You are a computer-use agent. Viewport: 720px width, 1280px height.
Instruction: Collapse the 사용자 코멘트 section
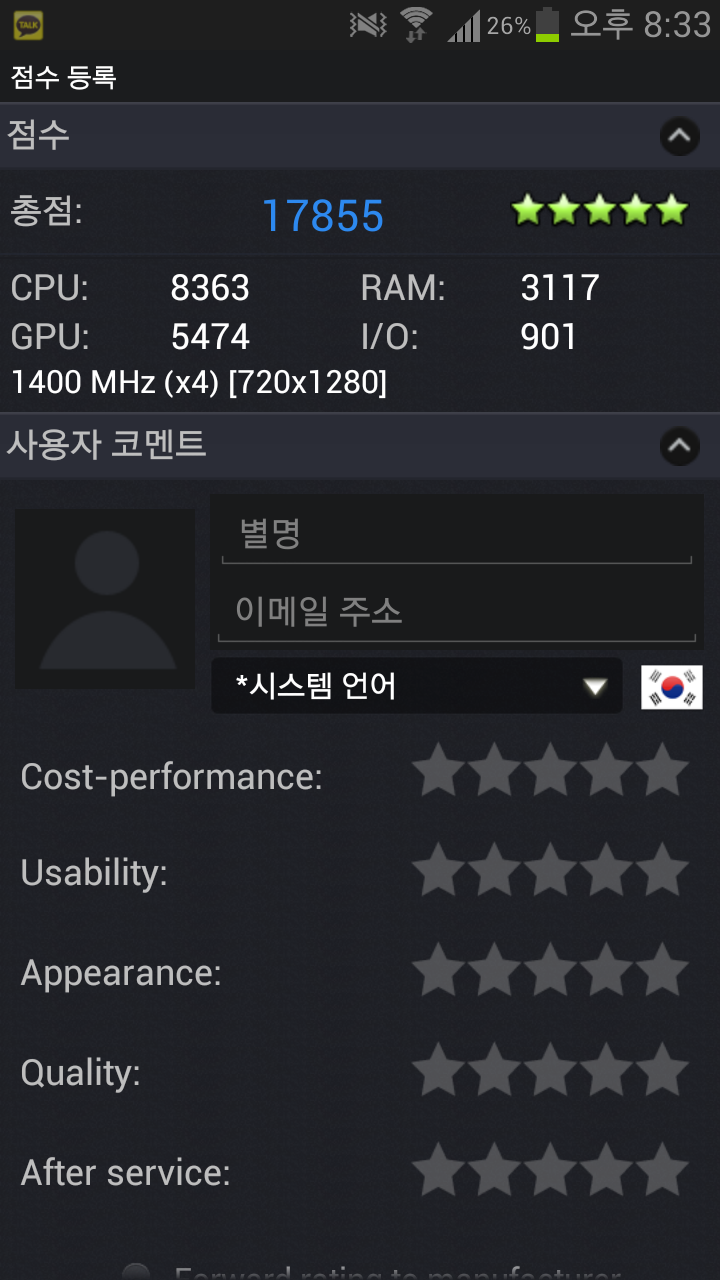679,446
